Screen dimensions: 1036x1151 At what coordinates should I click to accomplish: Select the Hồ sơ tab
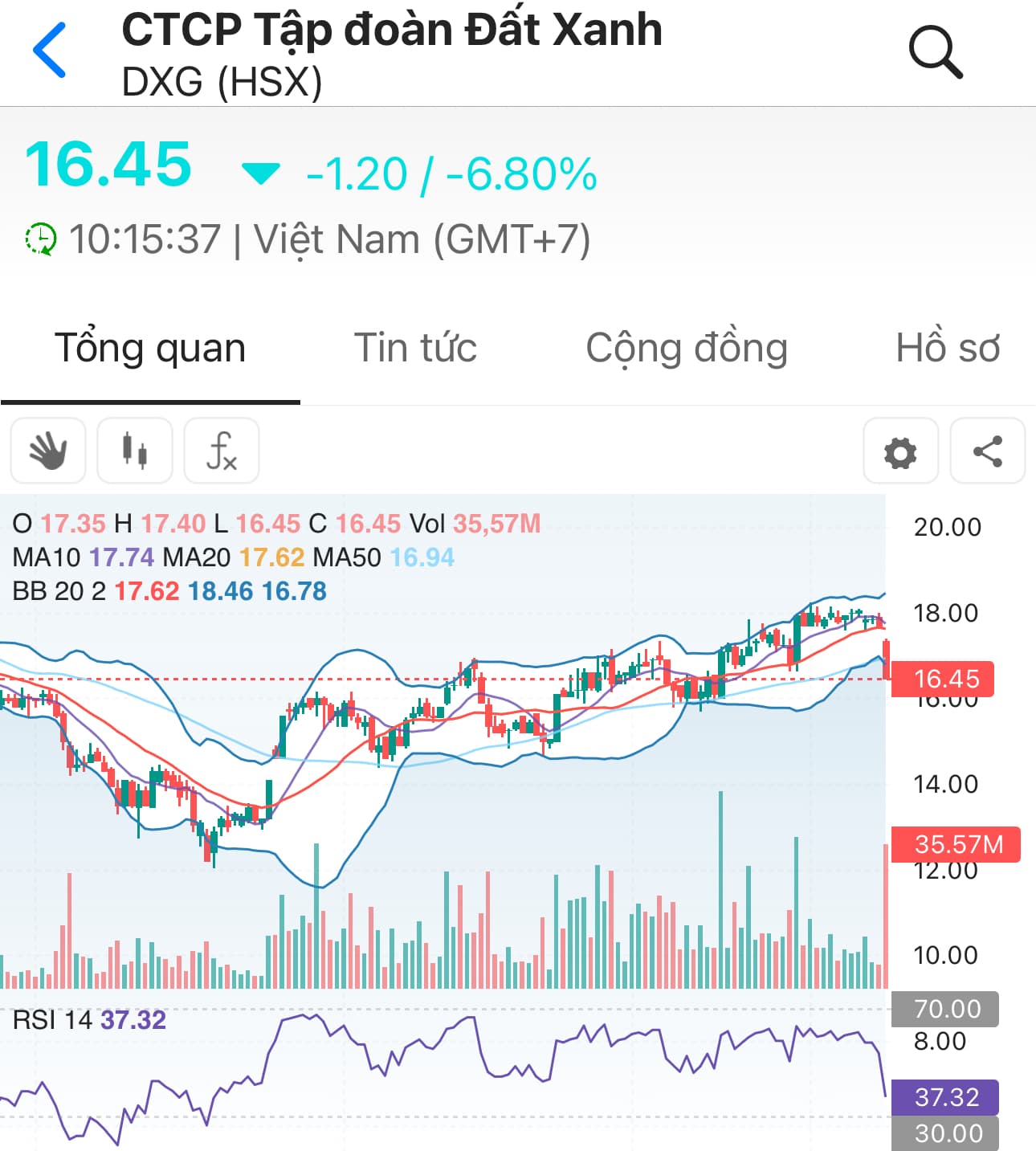coord(948,349)
